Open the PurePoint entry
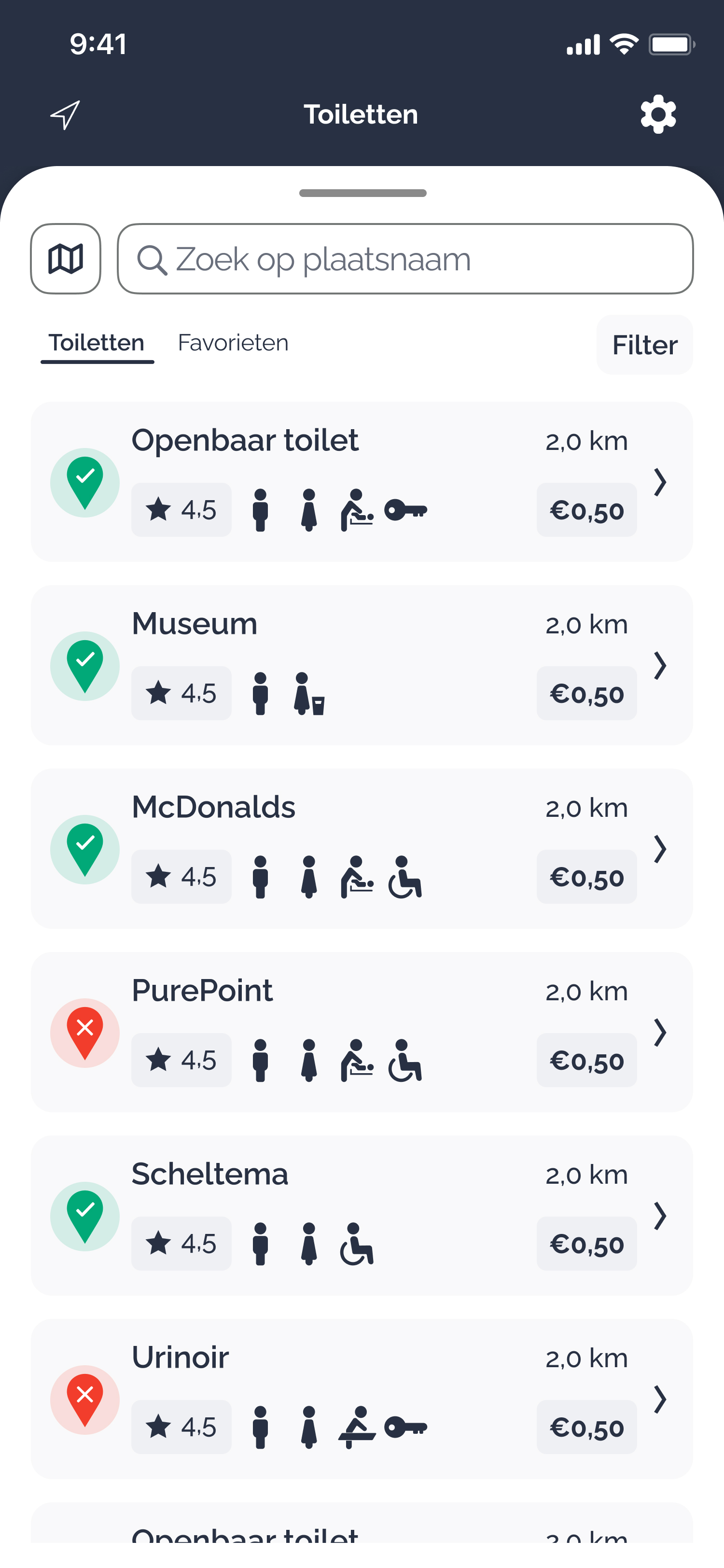The image size is (724, 1568). tap(362, 1032)
